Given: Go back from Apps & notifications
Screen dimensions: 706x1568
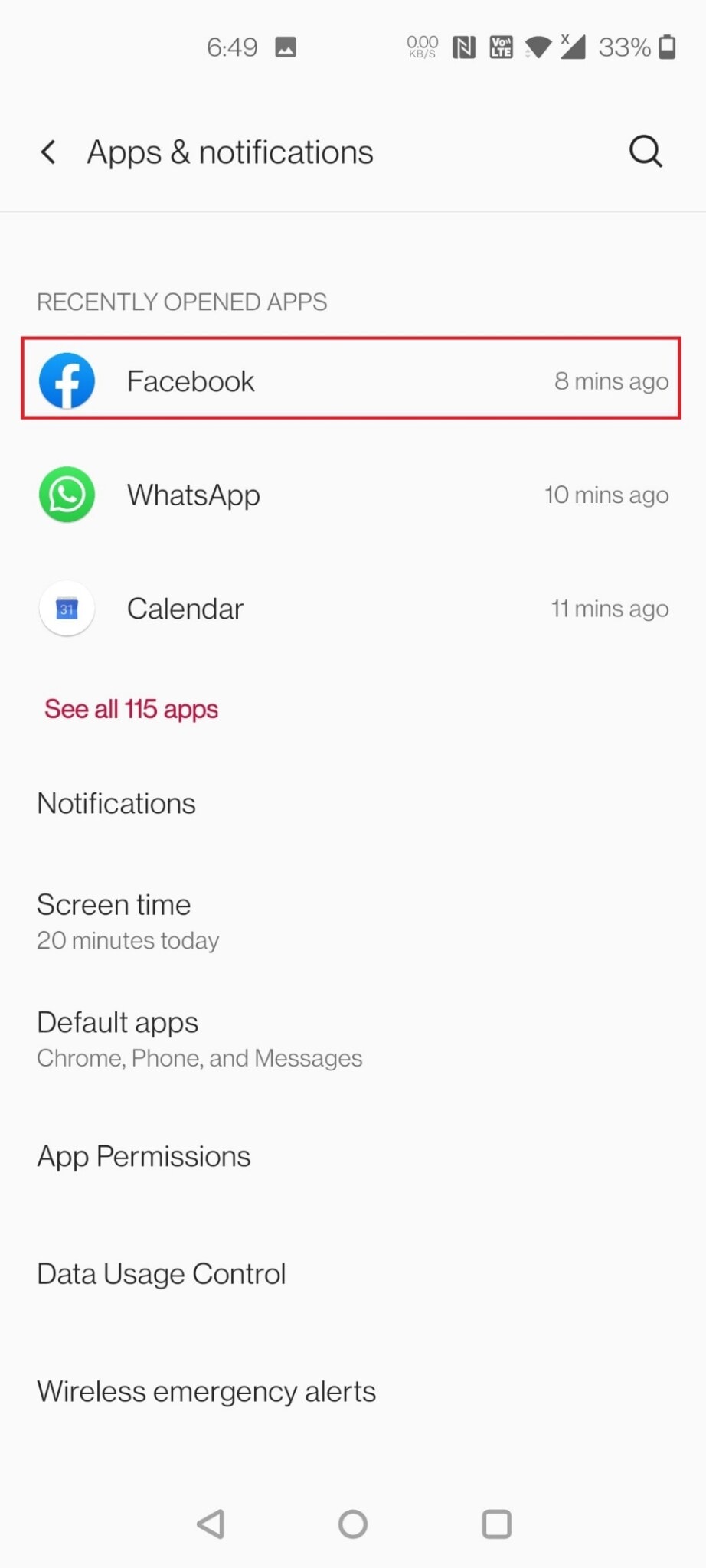Looking at the screenshot, I should click(x=48, y=152).
